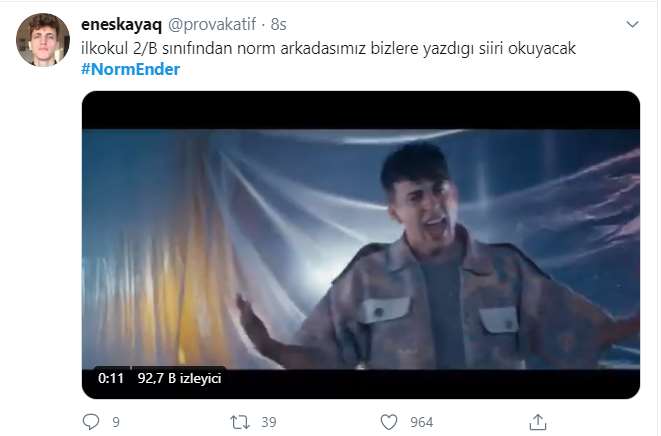Open eneskayaq's profile picture
Image resolution: width=661 pixels, height=436 pixels.
click(x=41, y=40)
